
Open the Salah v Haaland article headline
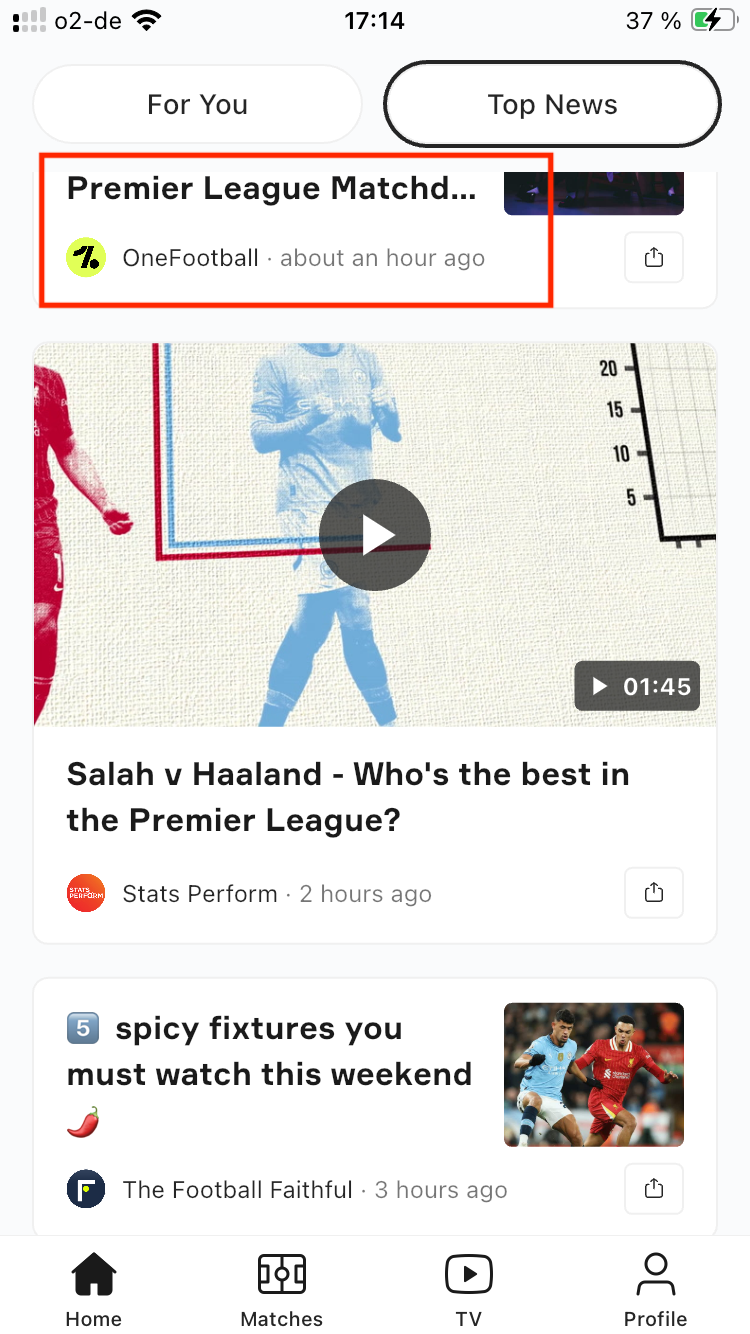[x=347, y=797]
